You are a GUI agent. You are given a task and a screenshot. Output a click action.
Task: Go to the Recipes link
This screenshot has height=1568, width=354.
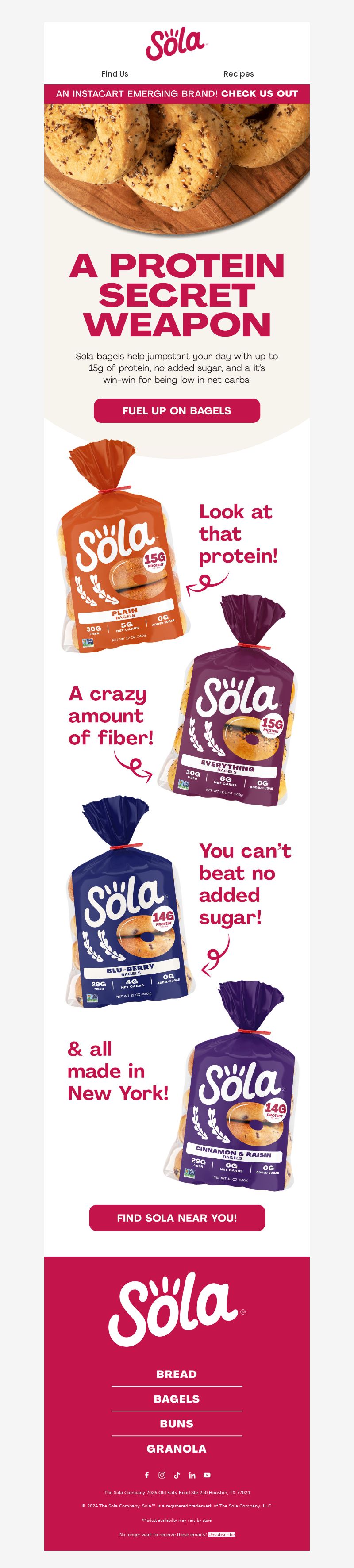(238, 74)
